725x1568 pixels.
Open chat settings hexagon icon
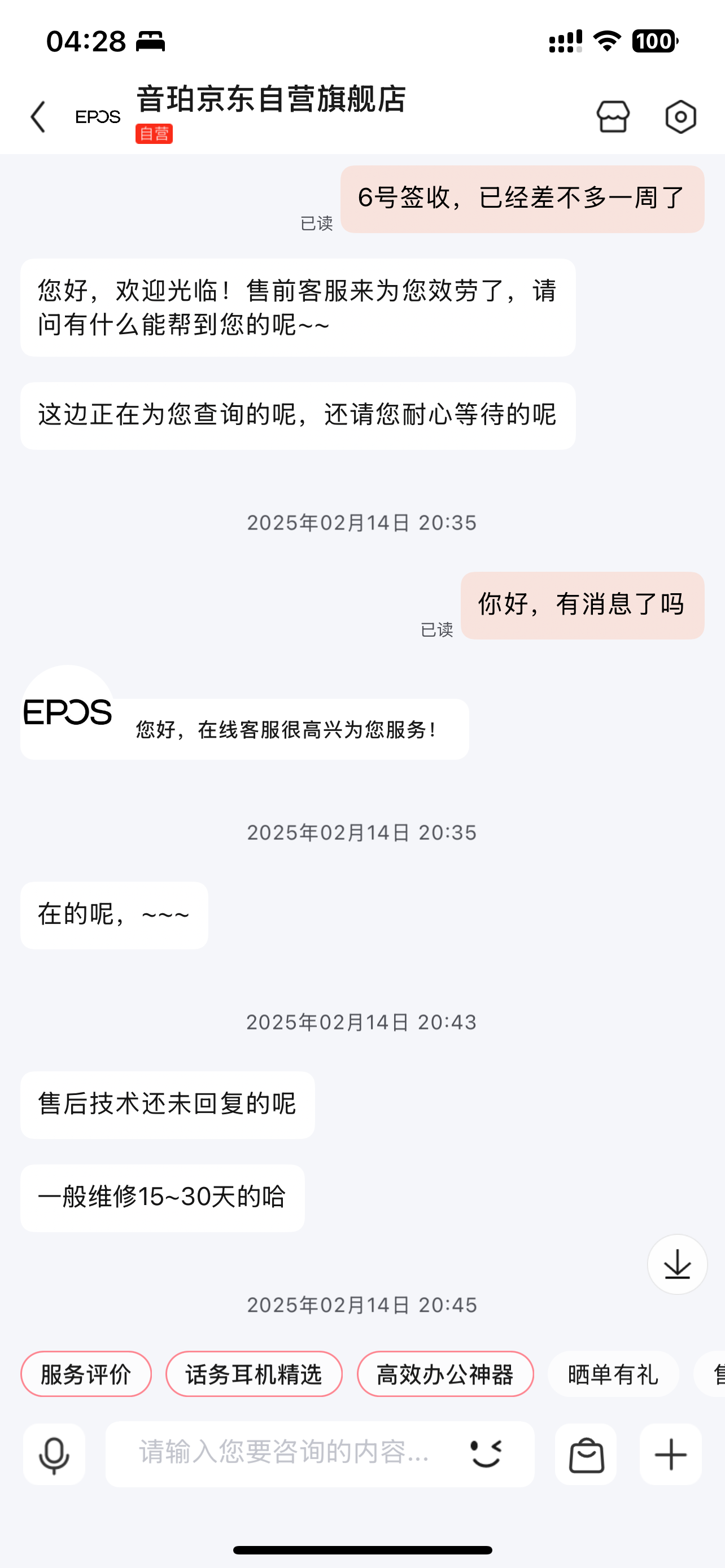pos(680,116)
